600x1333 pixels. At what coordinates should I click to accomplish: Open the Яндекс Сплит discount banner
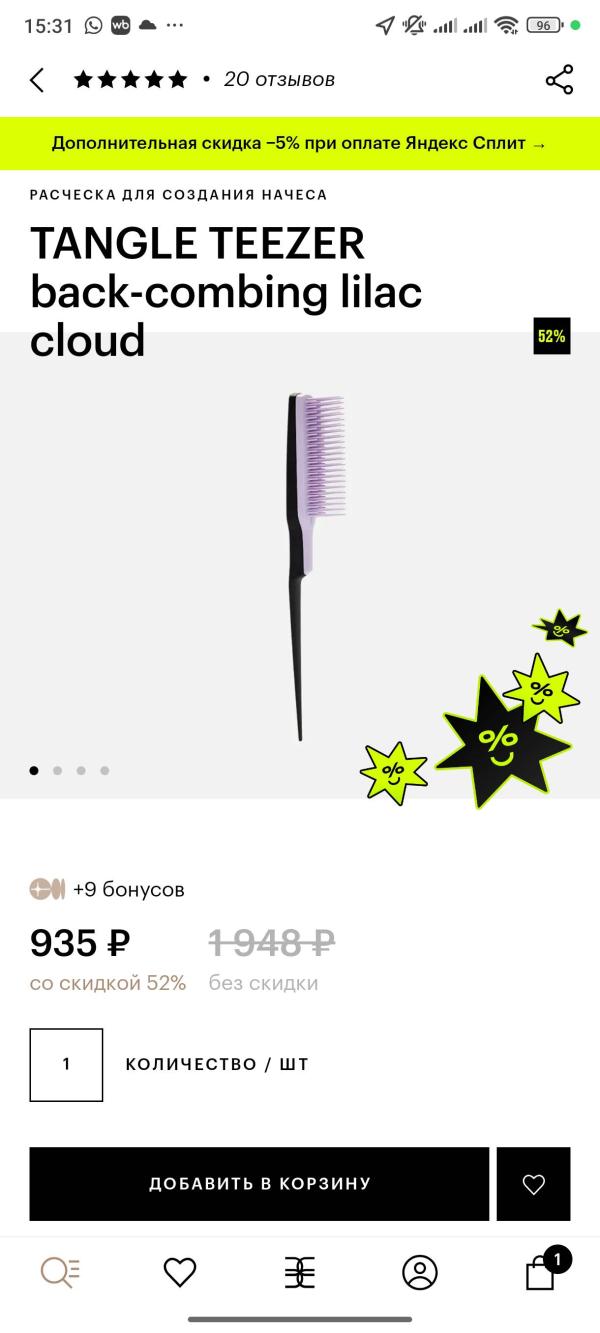click(300, 143)
